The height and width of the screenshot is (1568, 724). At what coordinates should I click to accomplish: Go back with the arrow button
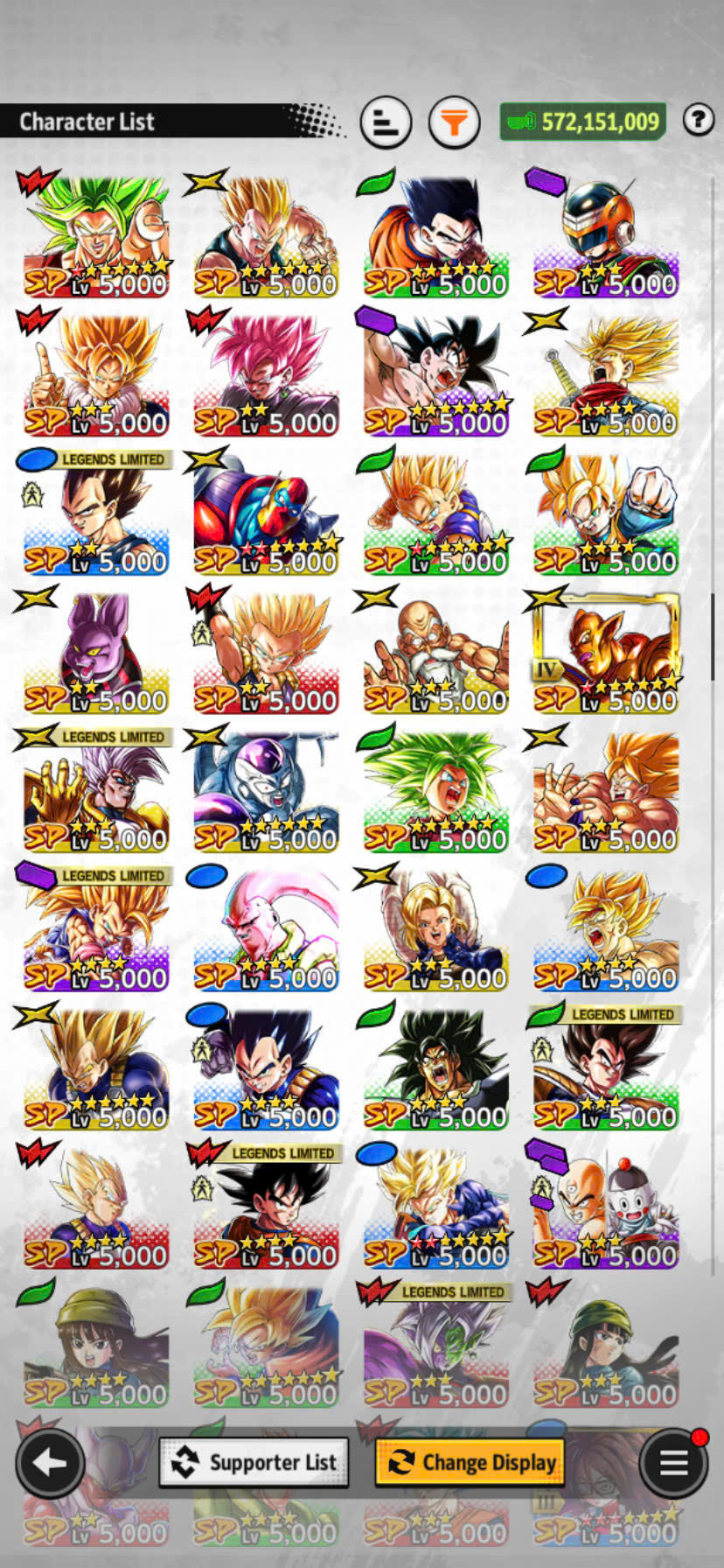point(51,1462)
